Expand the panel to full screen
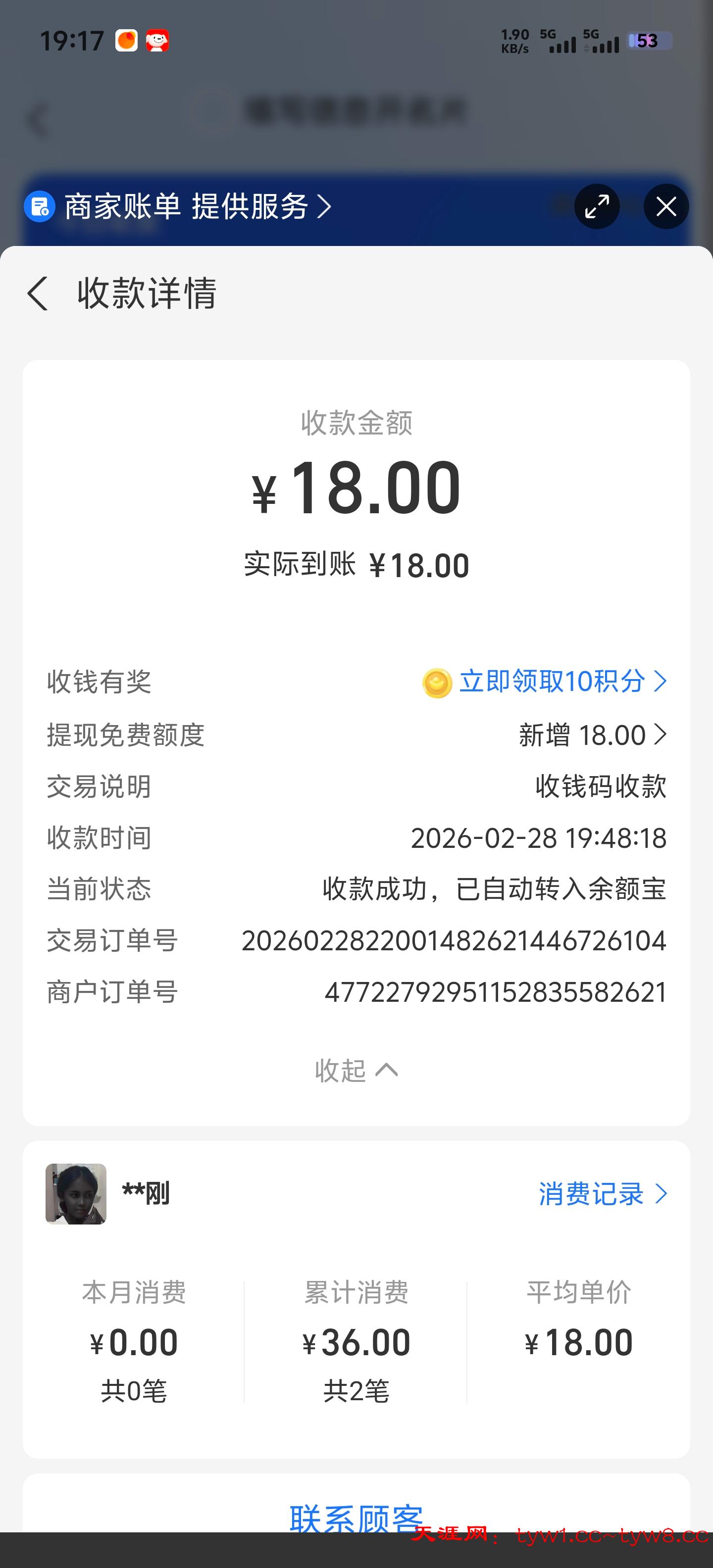The height and width of the screenshot is (1568, 713). coord(597,207)
